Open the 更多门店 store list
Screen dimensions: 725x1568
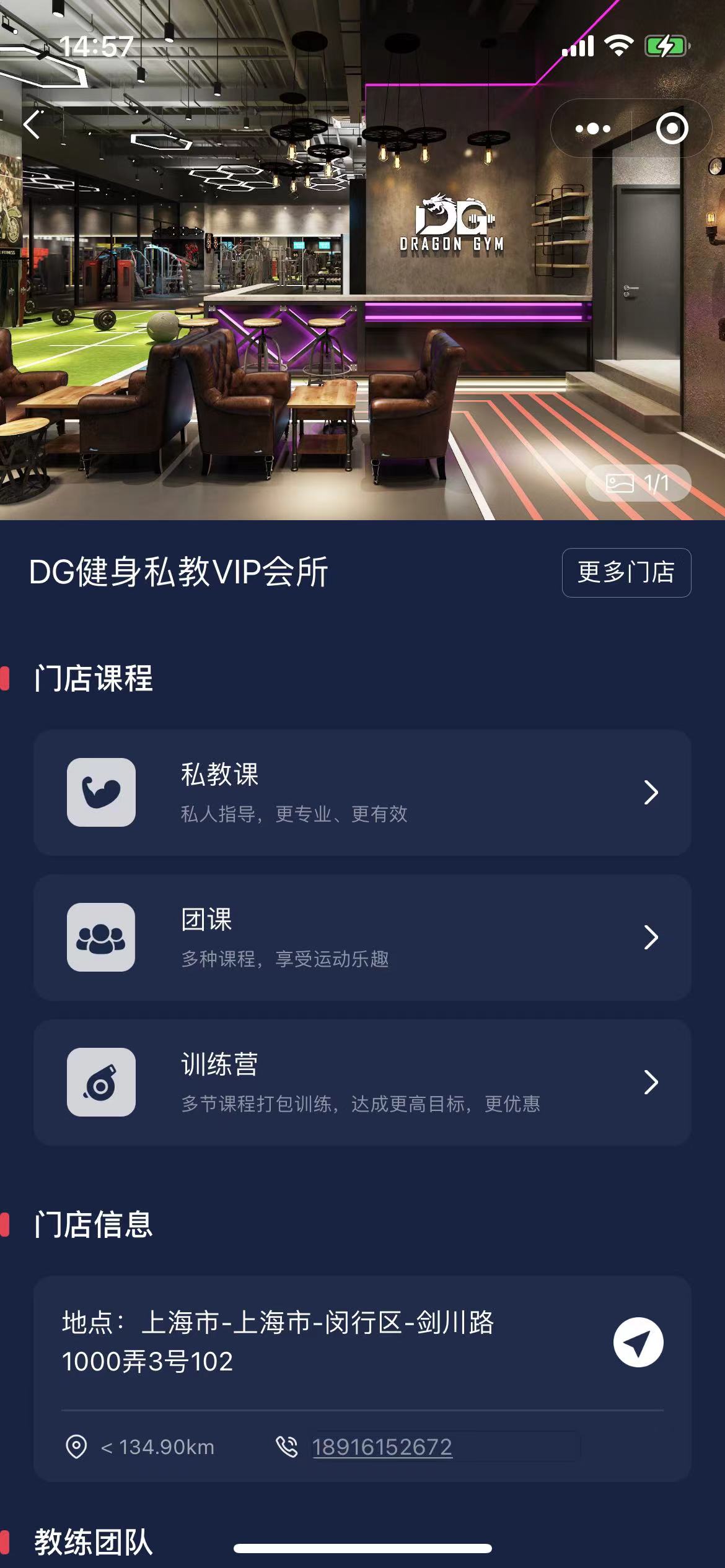(626, 572)
